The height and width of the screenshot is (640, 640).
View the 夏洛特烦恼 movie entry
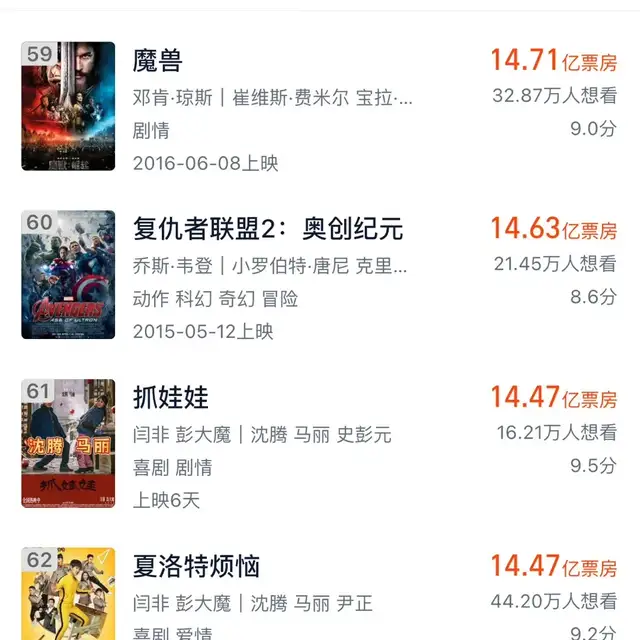(196, 567)
